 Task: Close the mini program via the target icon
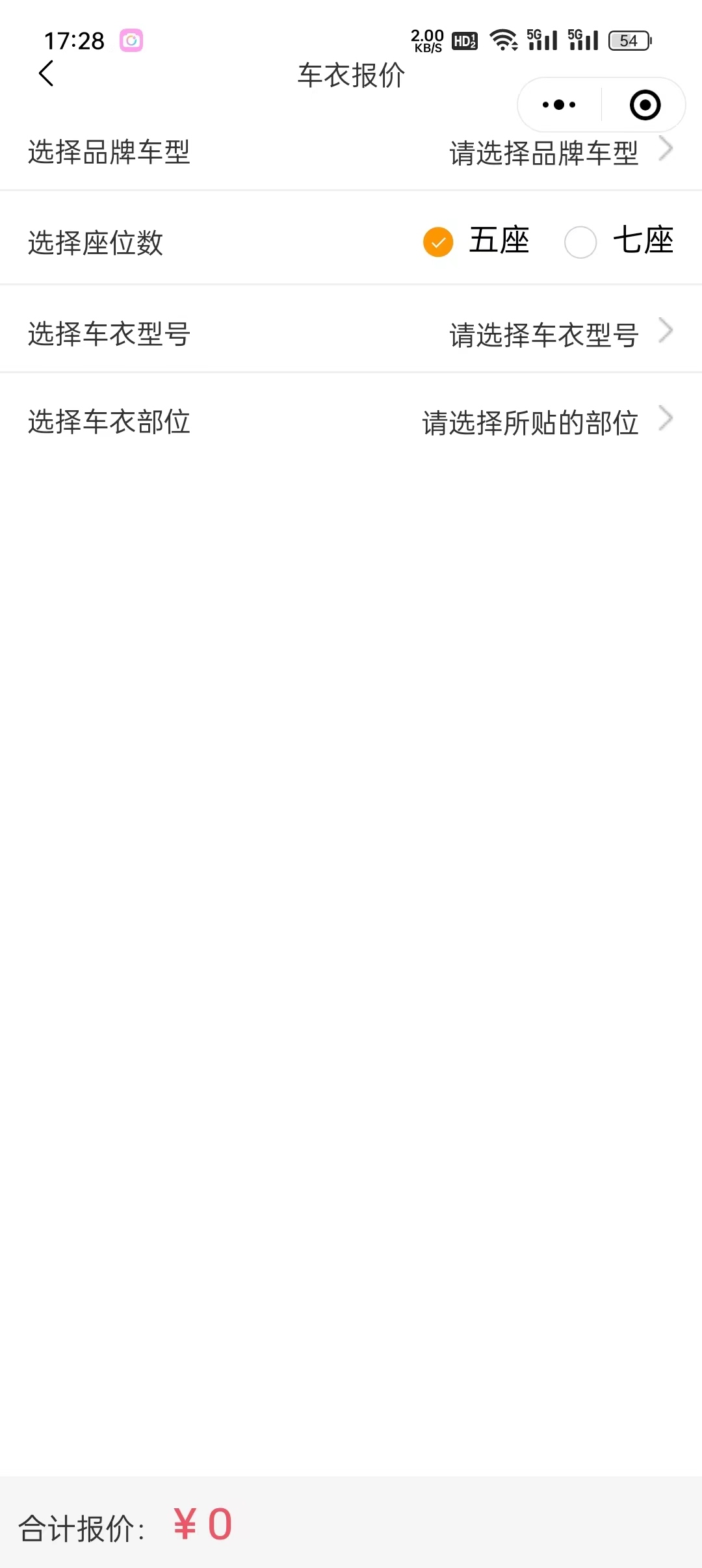click(x=645, y=105)
